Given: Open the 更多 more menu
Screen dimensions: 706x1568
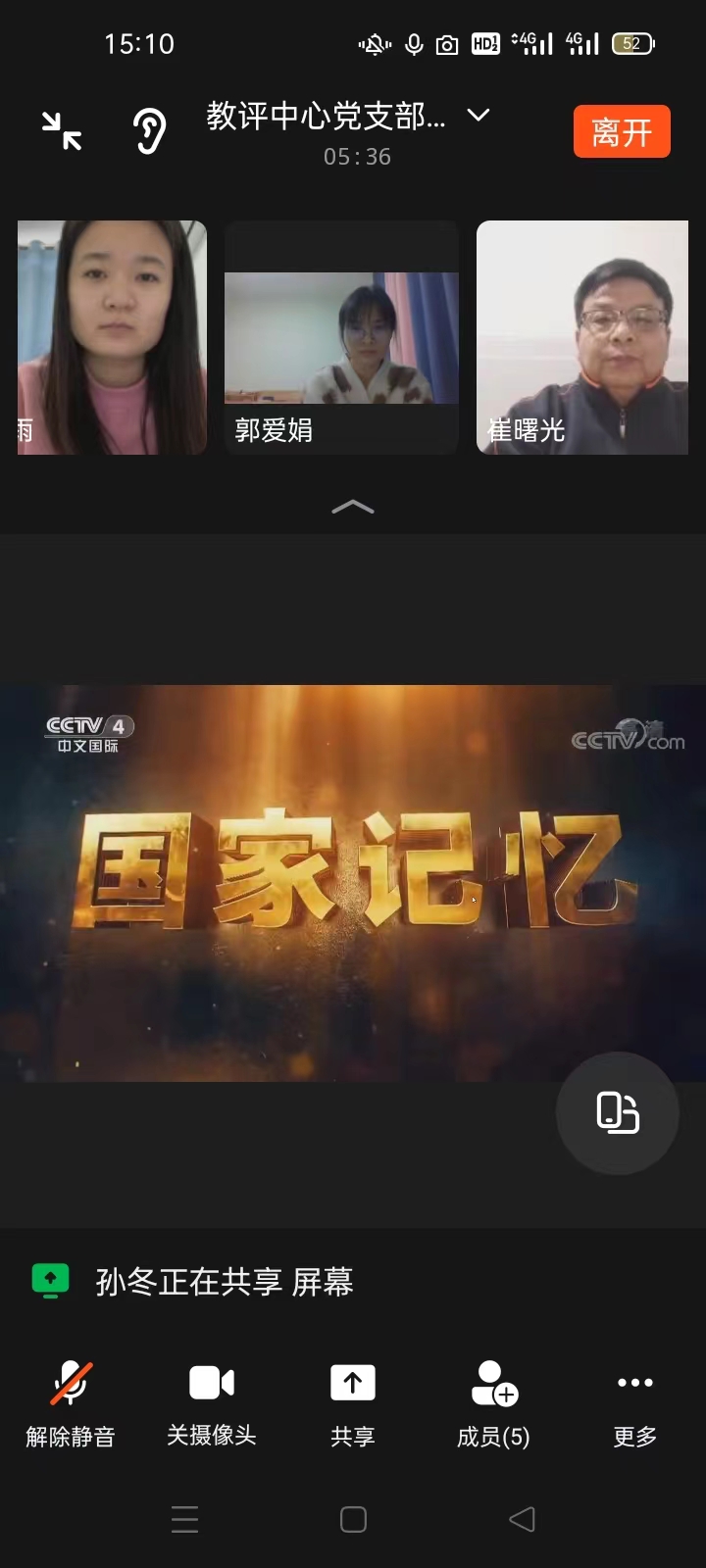Looking at the screenshot, I should tap(634, 1402).
